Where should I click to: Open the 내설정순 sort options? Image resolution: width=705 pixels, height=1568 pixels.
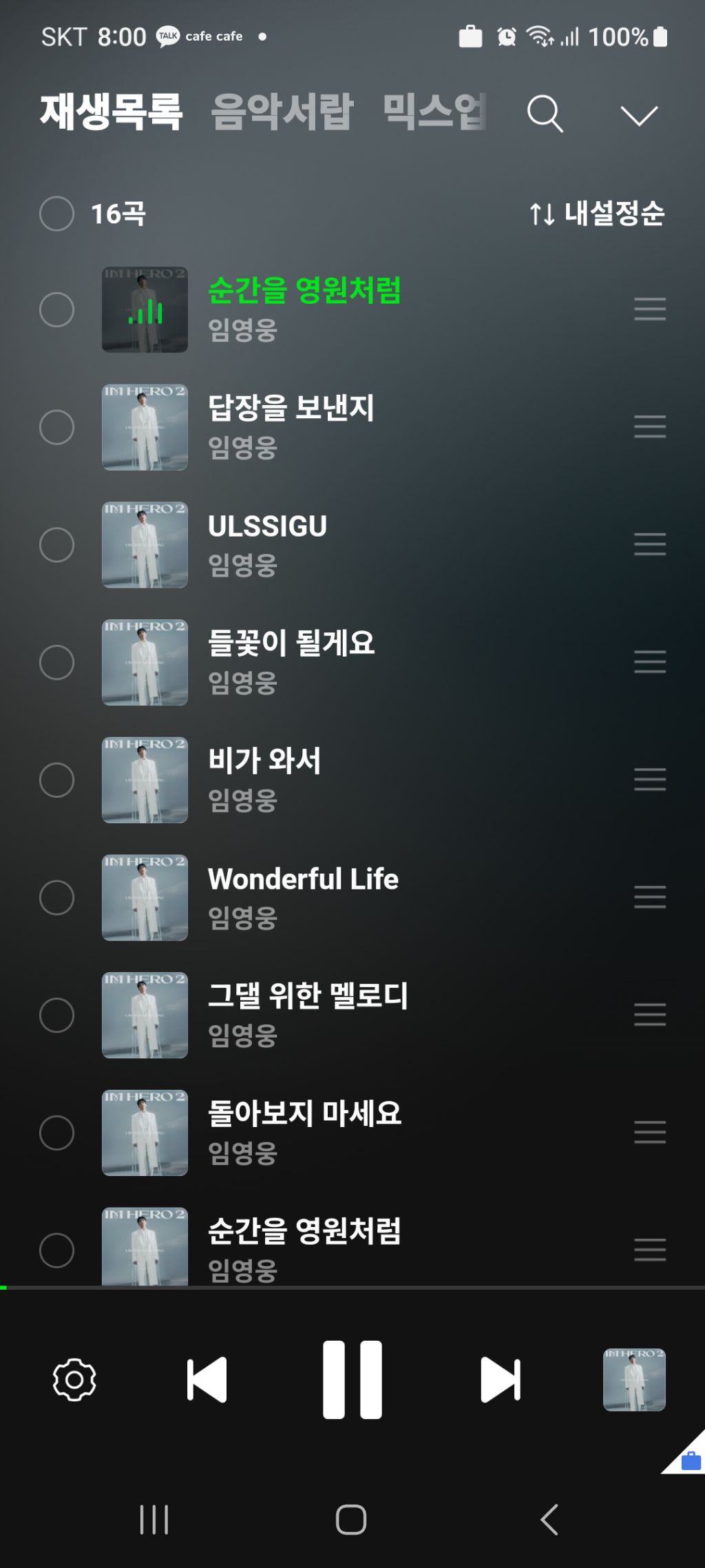point(597,214)
